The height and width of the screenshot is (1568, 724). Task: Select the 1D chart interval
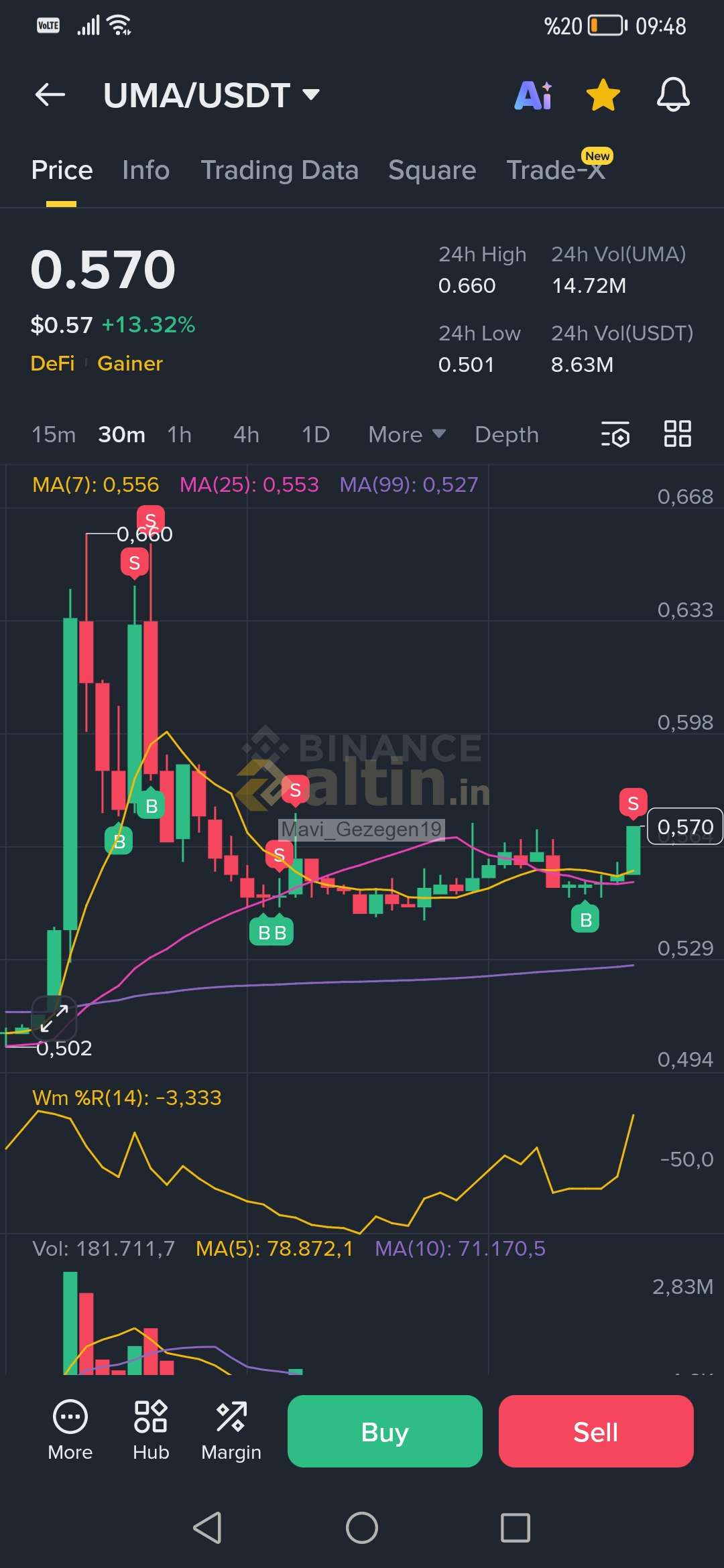(x=316, y=435)
